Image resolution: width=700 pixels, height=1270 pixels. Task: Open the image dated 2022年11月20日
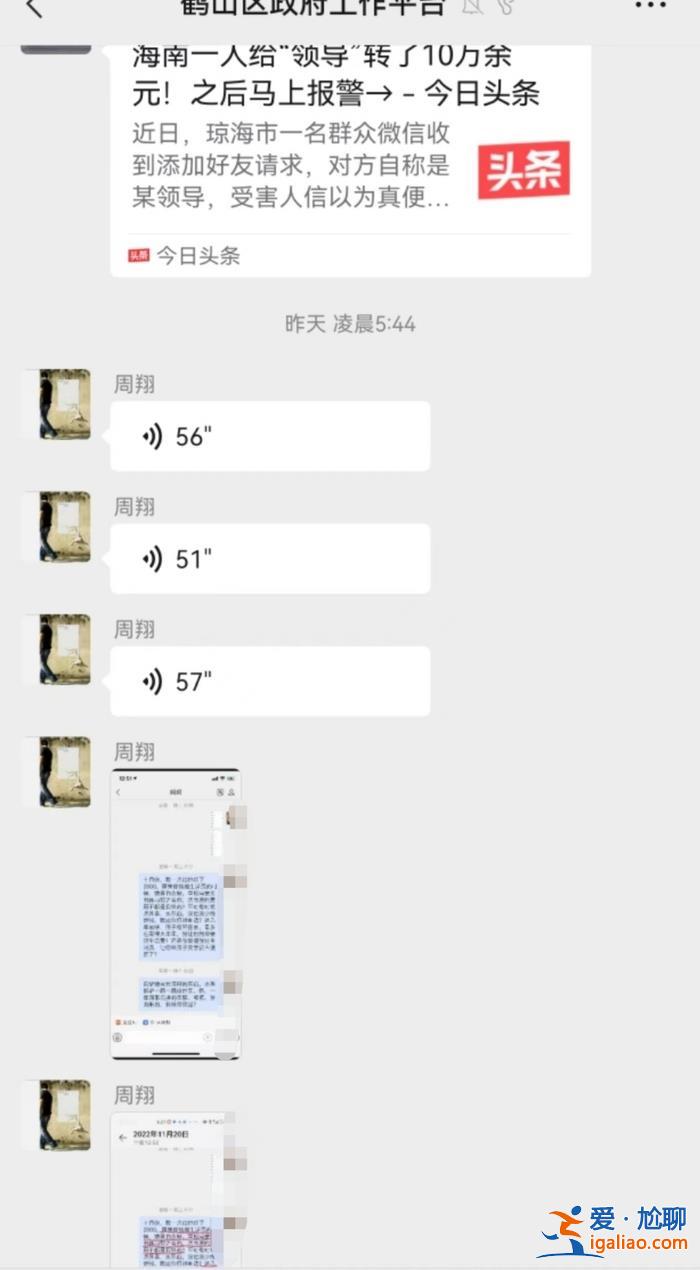pos(176,1190)
